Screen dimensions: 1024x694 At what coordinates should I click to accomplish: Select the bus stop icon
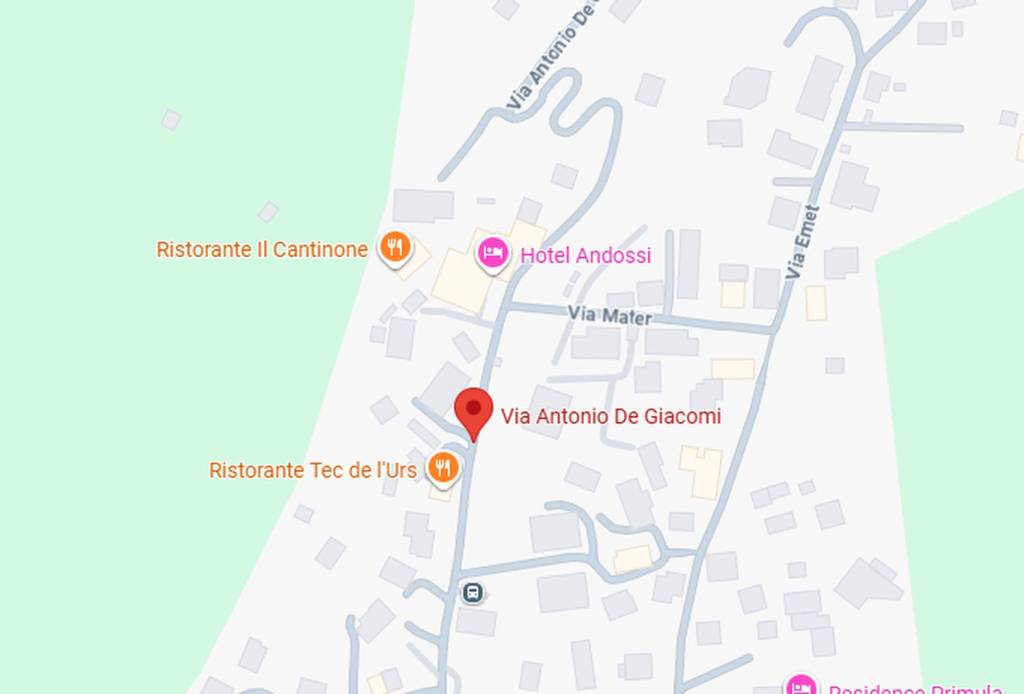[472, 593]
